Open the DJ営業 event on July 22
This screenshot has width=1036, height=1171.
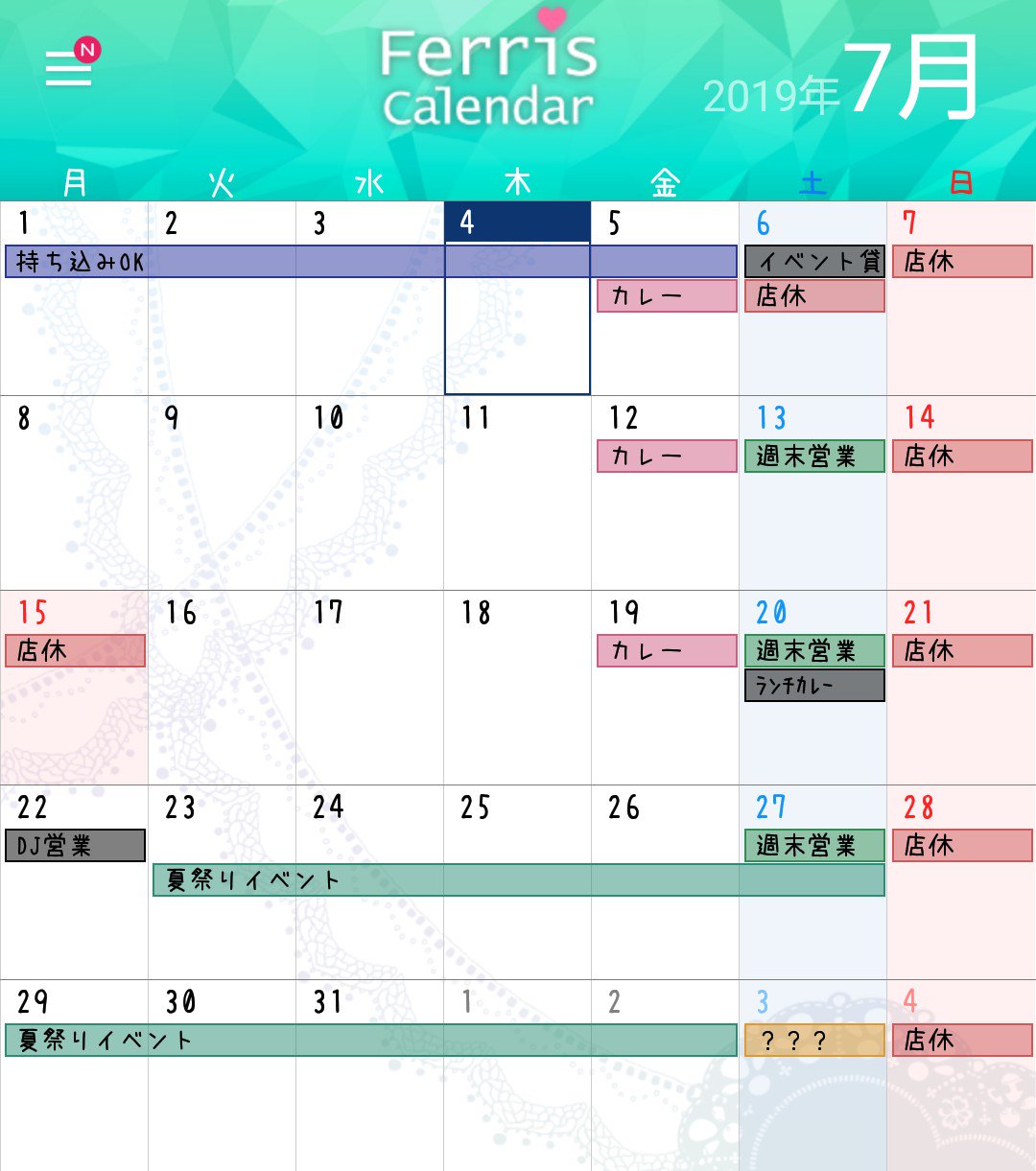(x=75, y=846)
